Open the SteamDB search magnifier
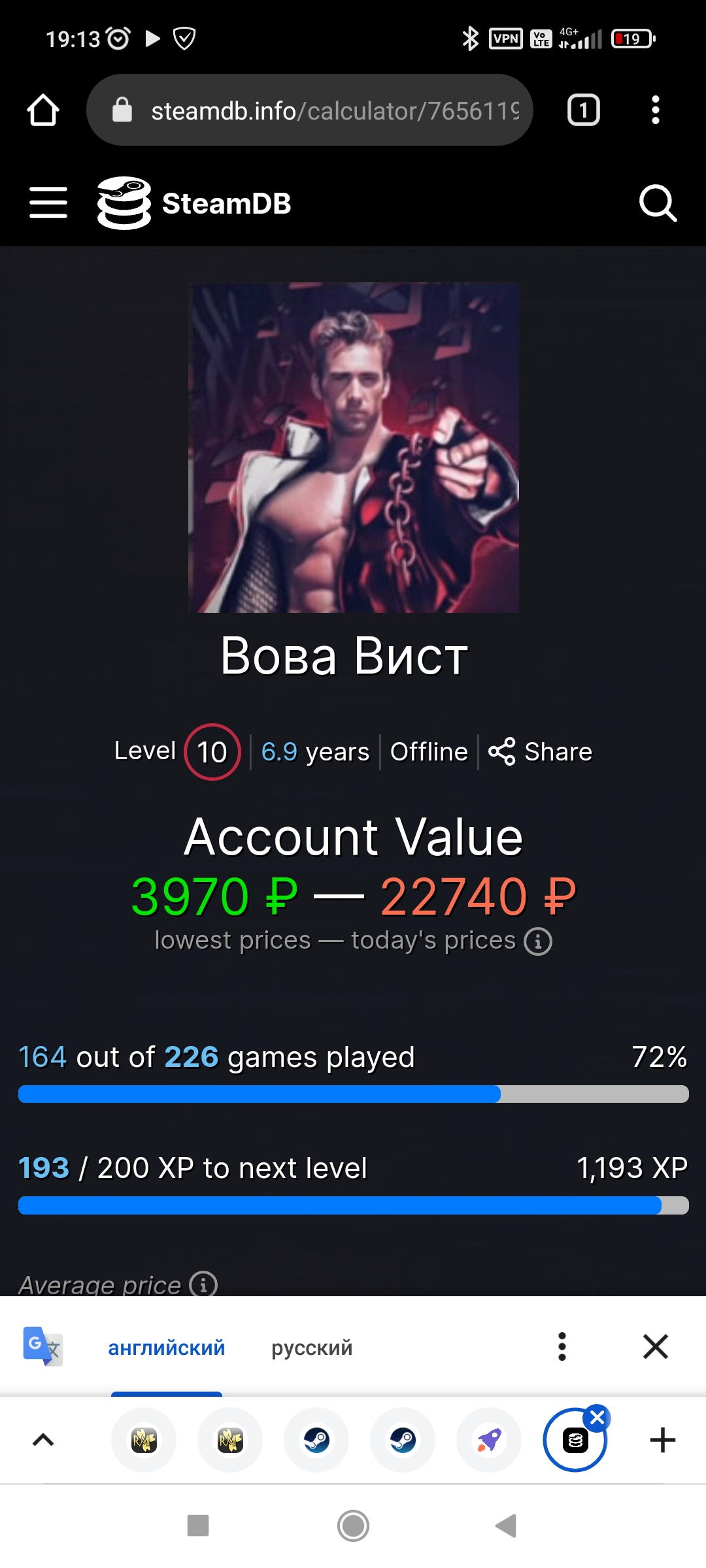 [658, 203]
